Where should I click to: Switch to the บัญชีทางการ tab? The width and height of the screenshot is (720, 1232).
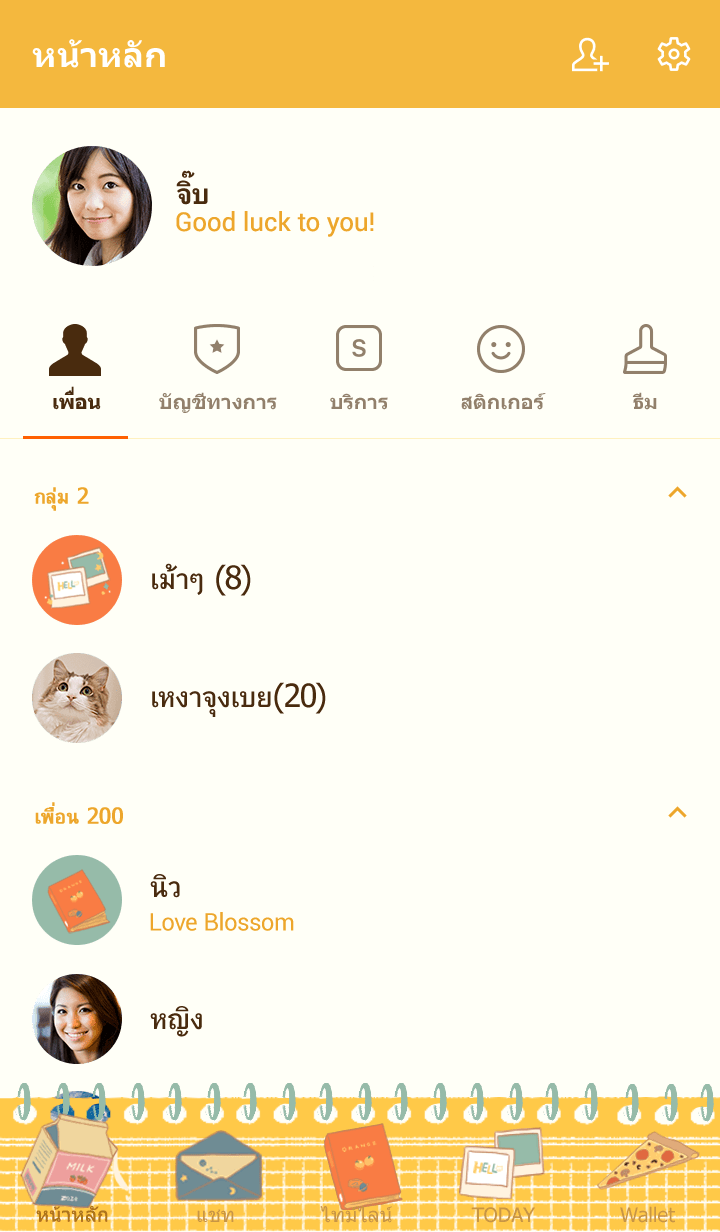tap(217, 368)
